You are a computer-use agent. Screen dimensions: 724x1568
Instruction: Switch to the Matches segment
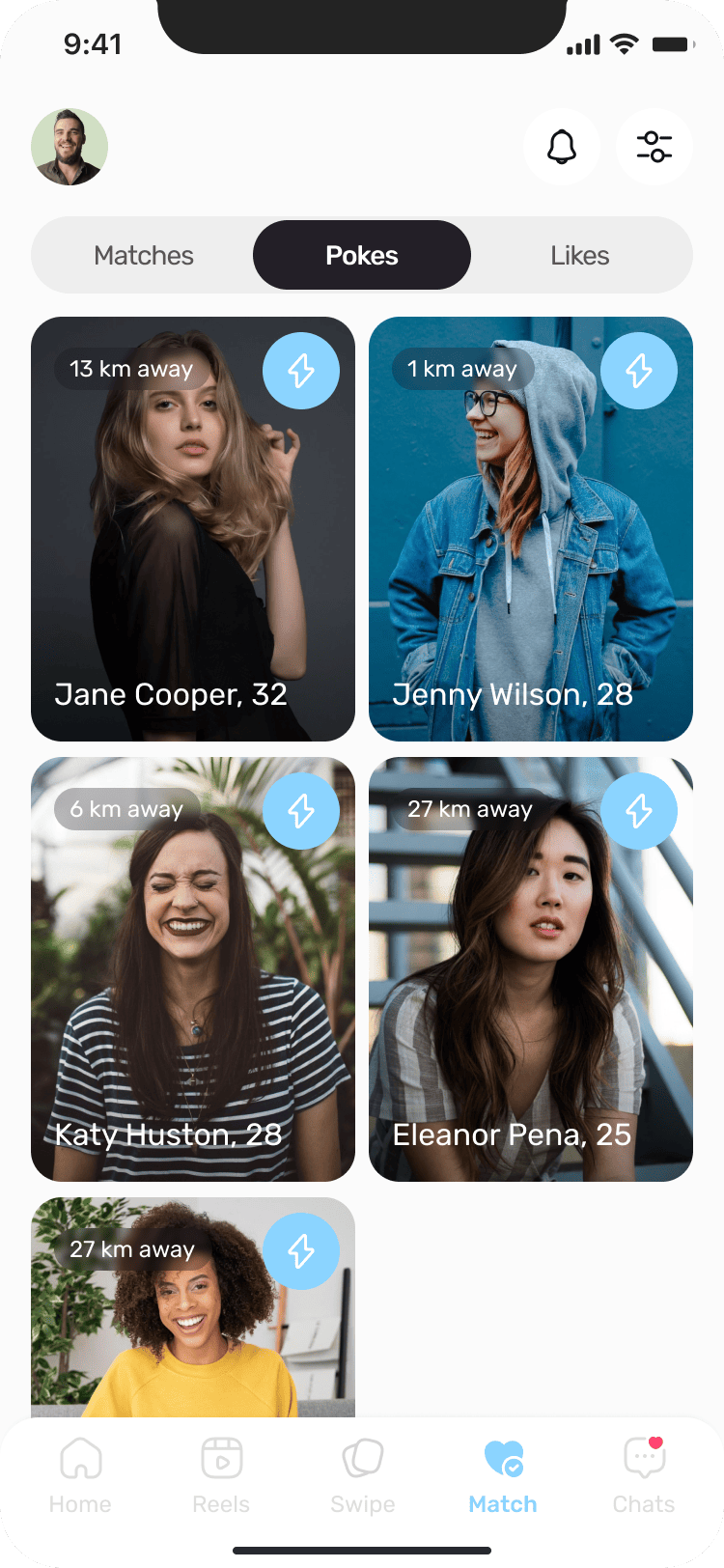click(144, 256)
